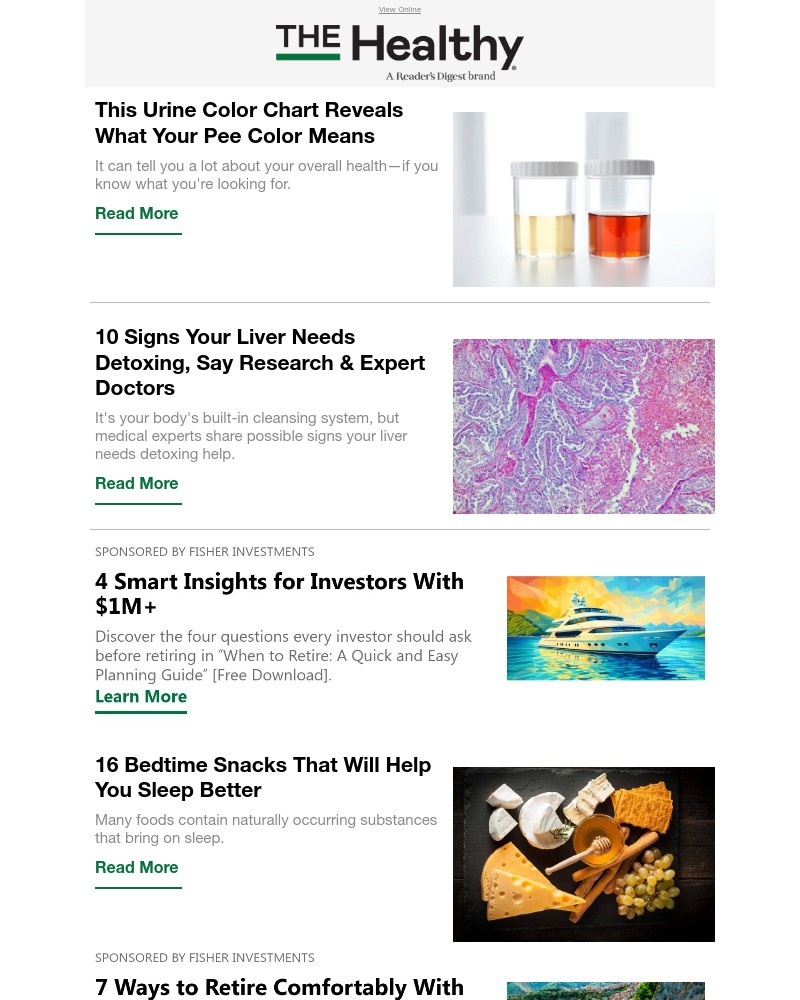
Task: Read More about liver detox signs
Action: (136, 483)
